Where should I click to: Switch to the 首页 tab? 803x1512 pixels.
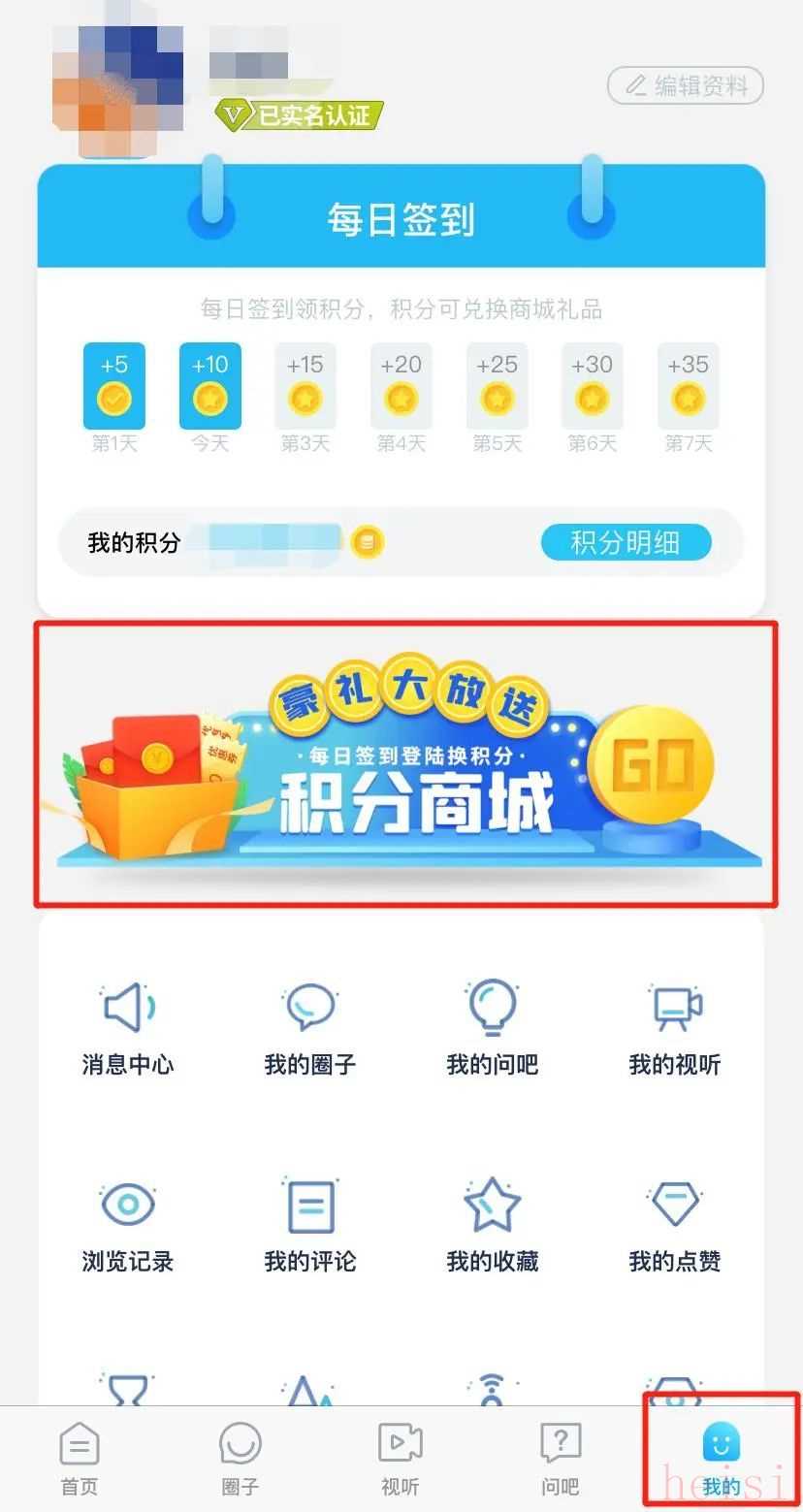[x=80, y=1458]
